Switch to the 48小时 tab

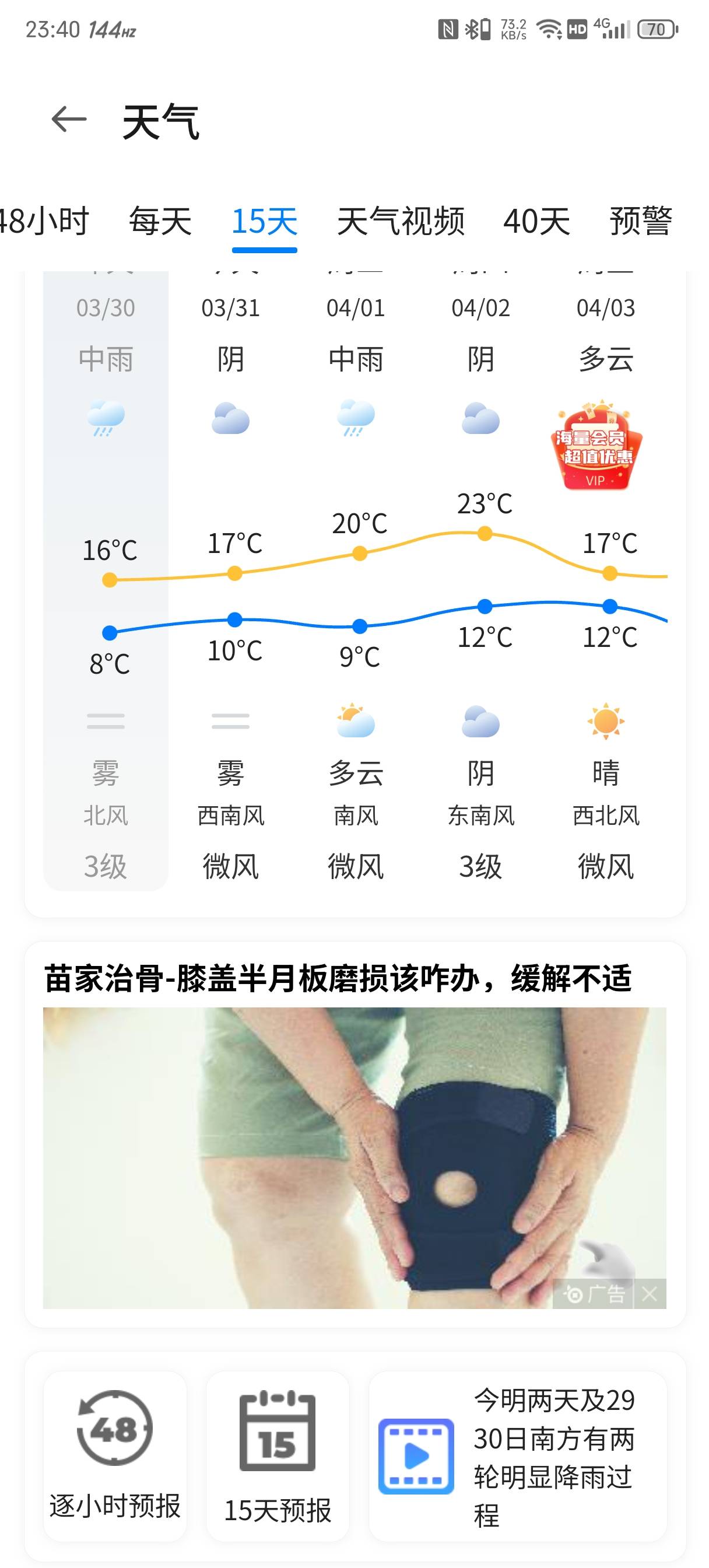click(44, 220)
